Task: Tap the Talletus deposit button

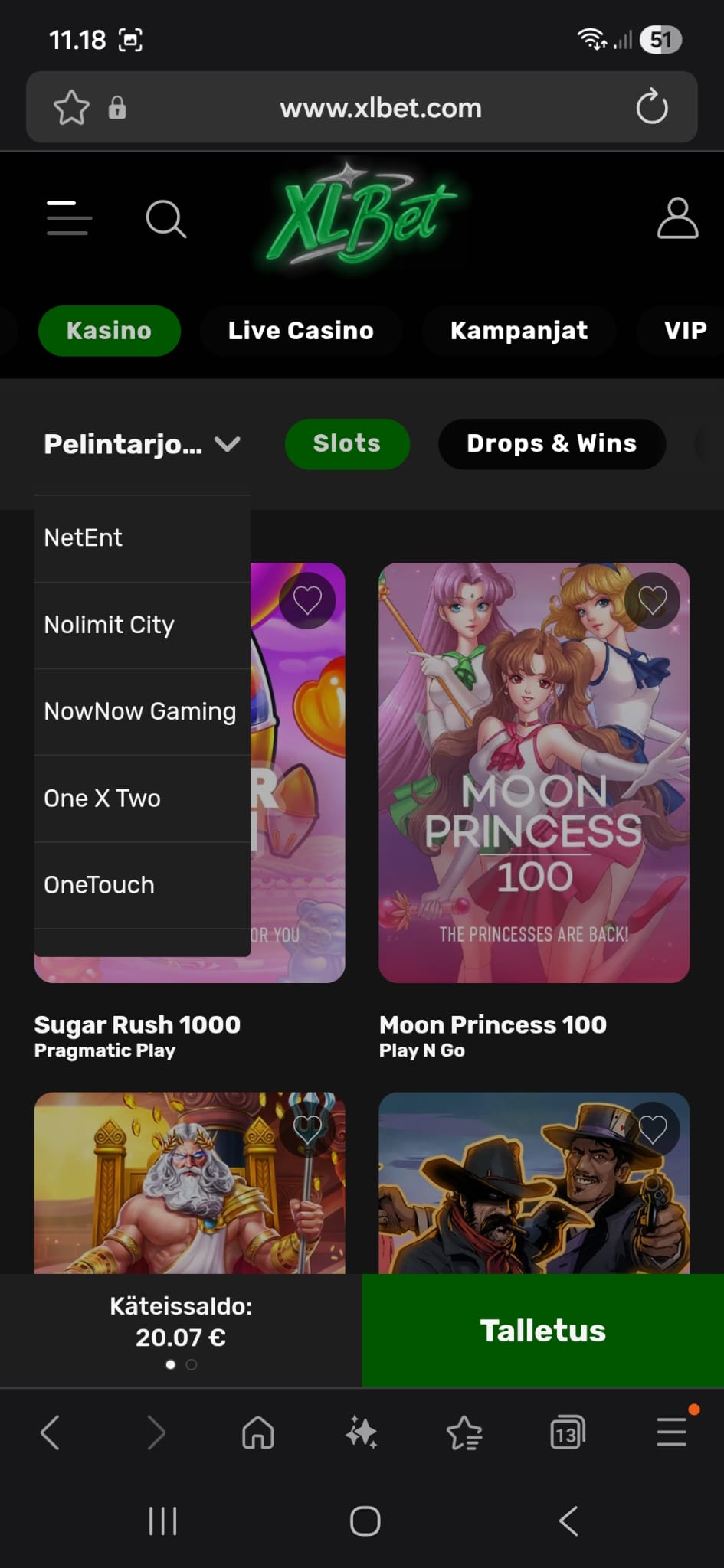Action: click(x=542, y=1331)
